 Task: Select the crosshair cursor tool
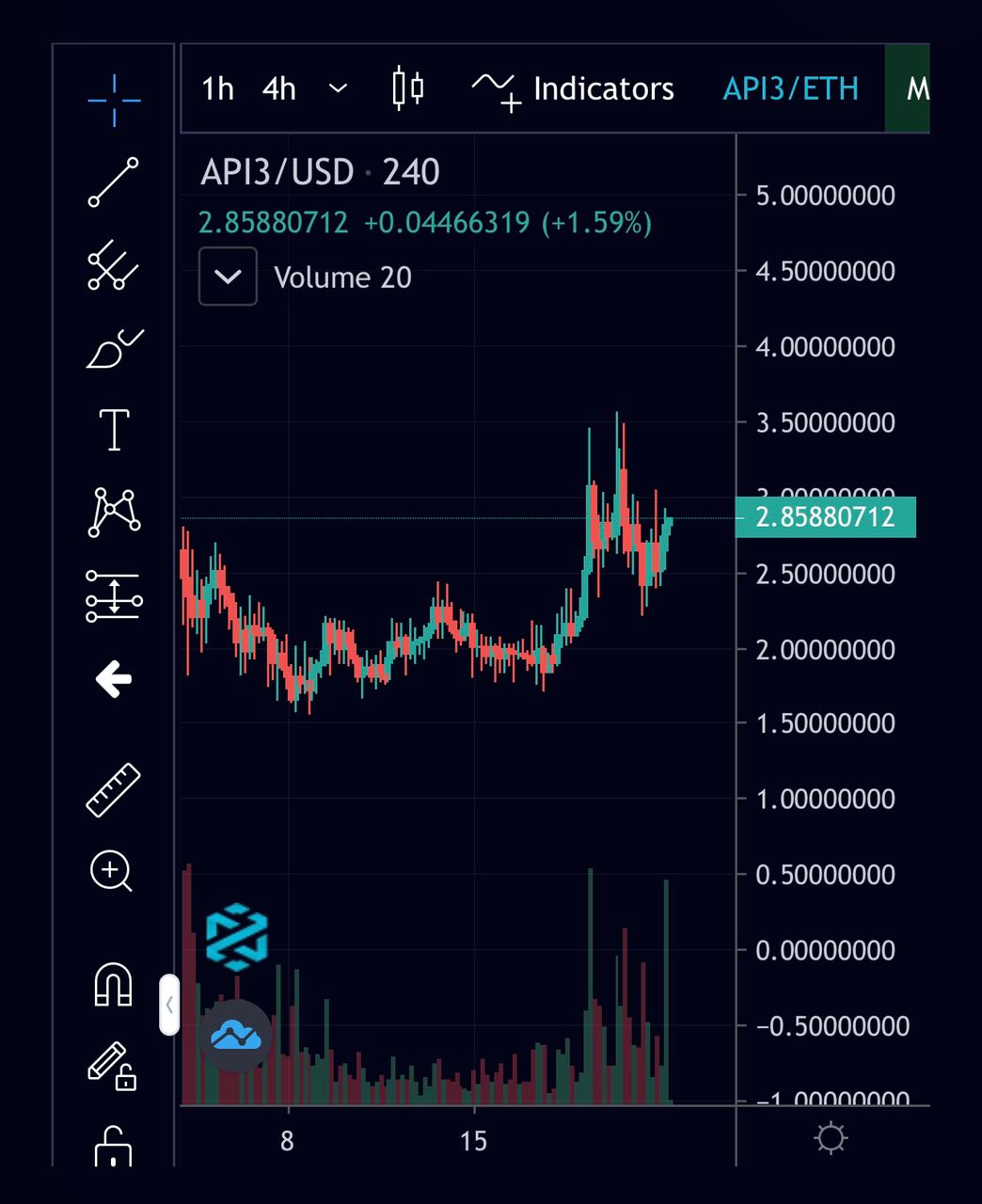114,100
